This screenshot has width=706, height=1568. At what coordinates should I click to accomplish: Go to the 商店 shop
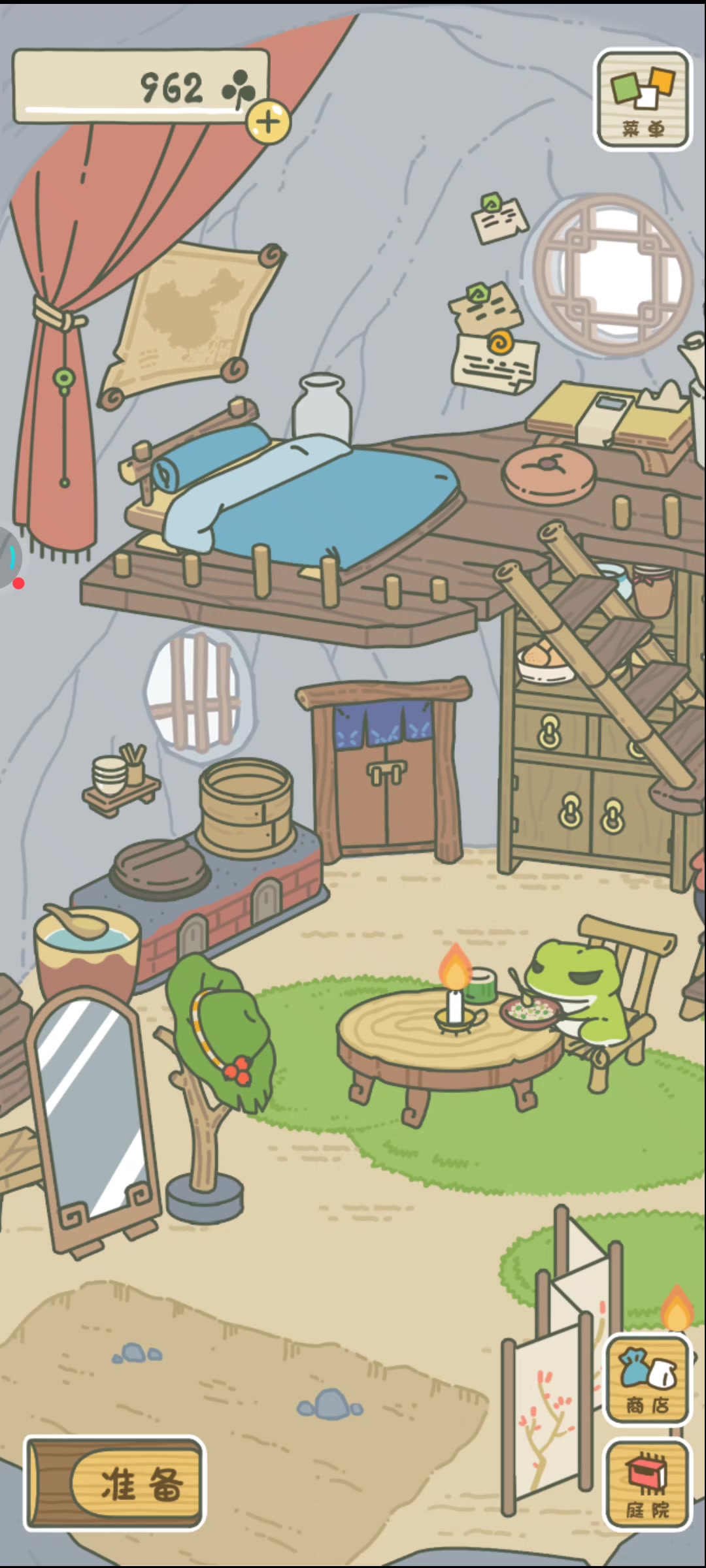point(647,1380)
